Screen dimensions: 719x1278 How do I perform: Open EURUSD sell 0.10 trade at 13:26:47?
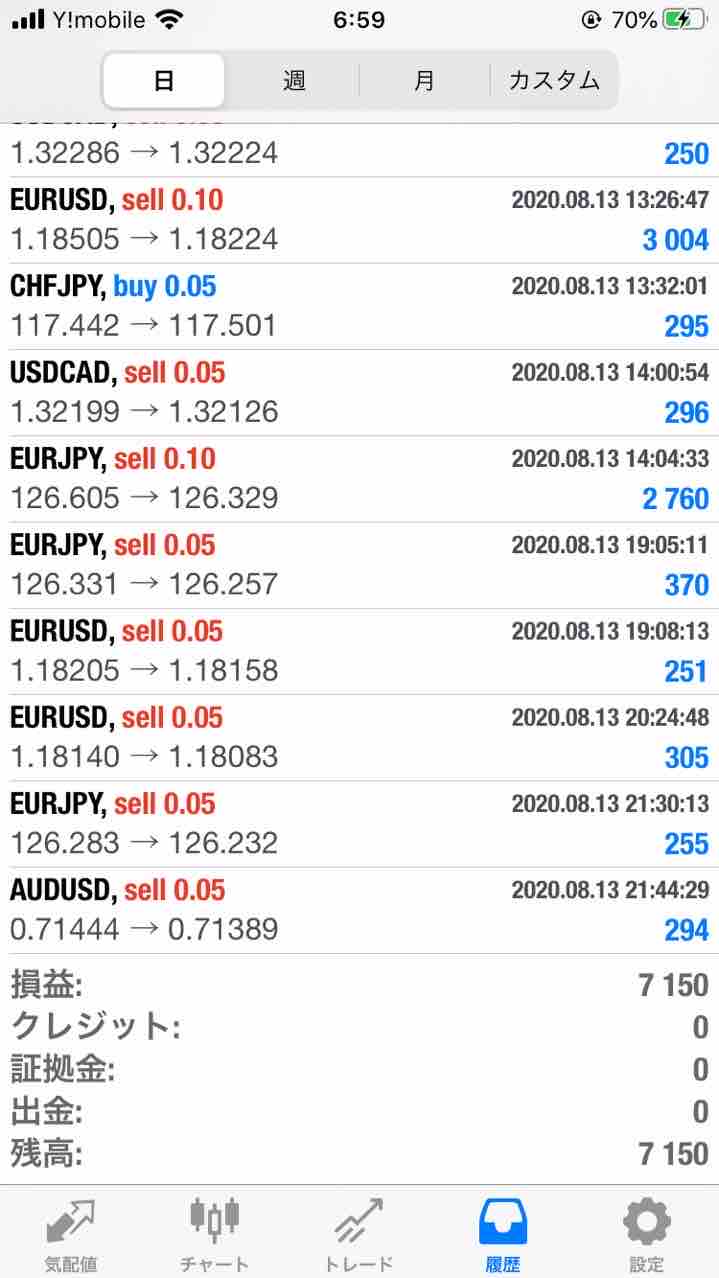359,220
